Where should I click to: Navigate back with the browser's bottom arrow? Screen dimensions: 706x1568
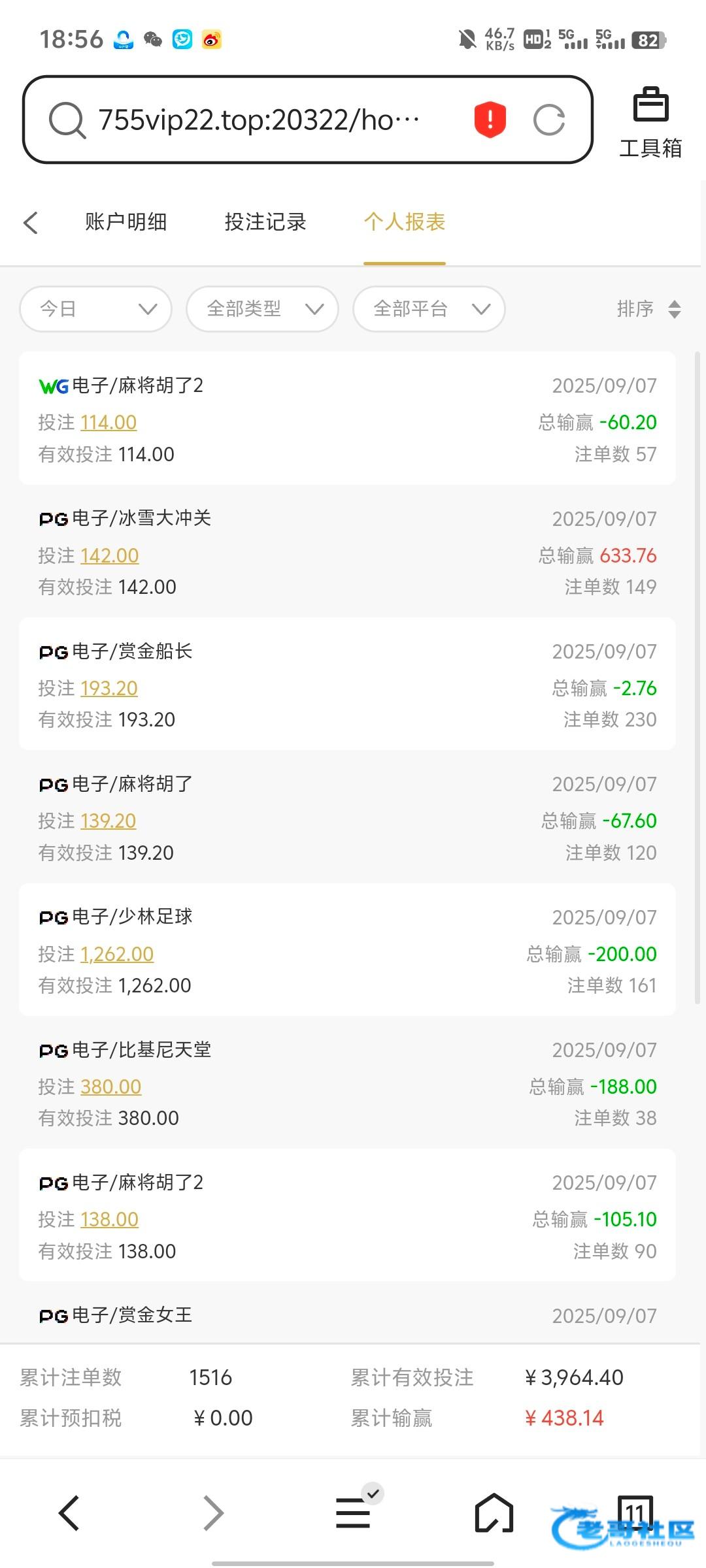coord(69,1513)
